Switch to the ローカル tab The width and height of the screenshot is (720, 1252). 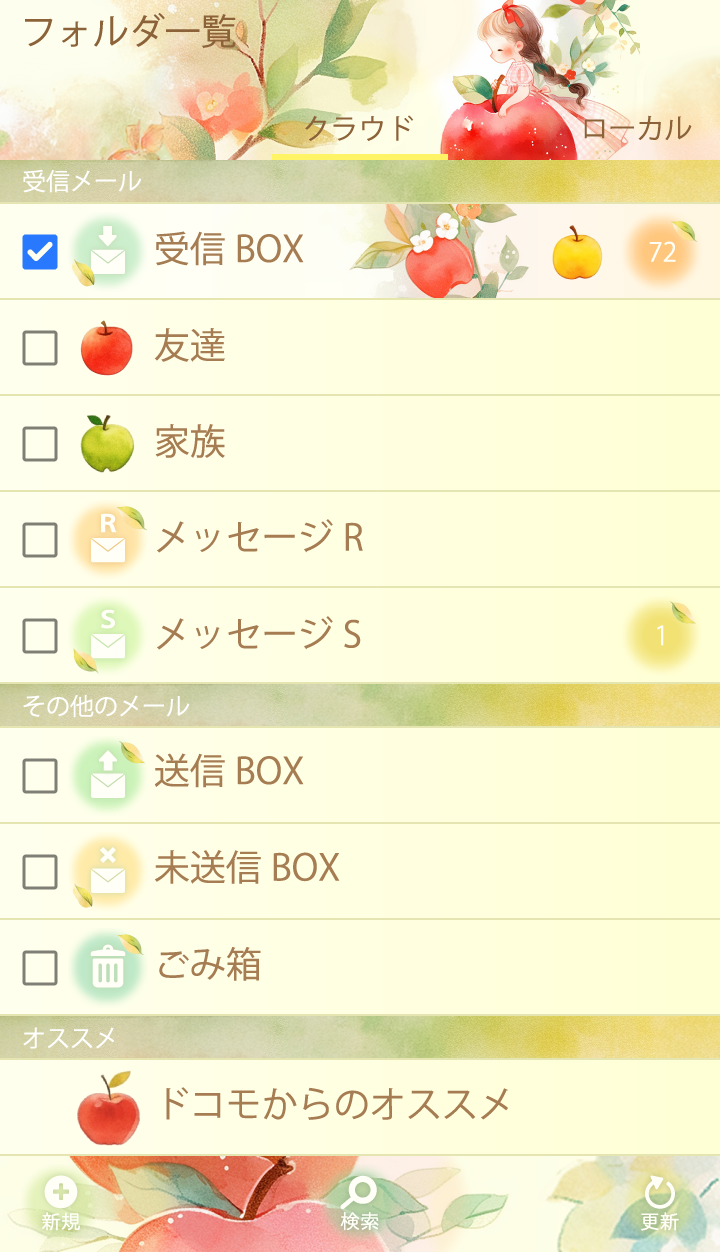click(636, 128)
